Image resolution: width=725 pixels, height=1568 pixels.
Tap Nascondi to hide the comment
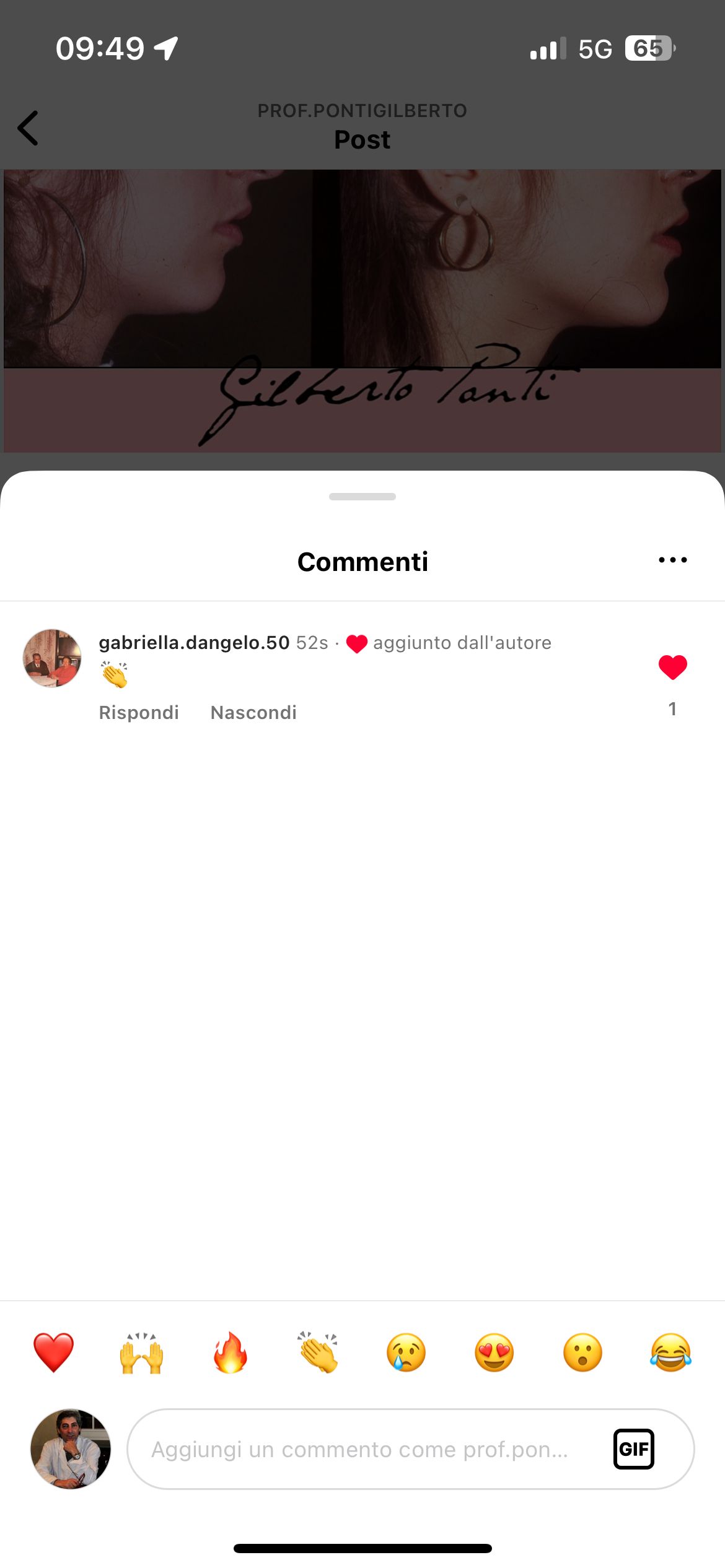point(253,712)
